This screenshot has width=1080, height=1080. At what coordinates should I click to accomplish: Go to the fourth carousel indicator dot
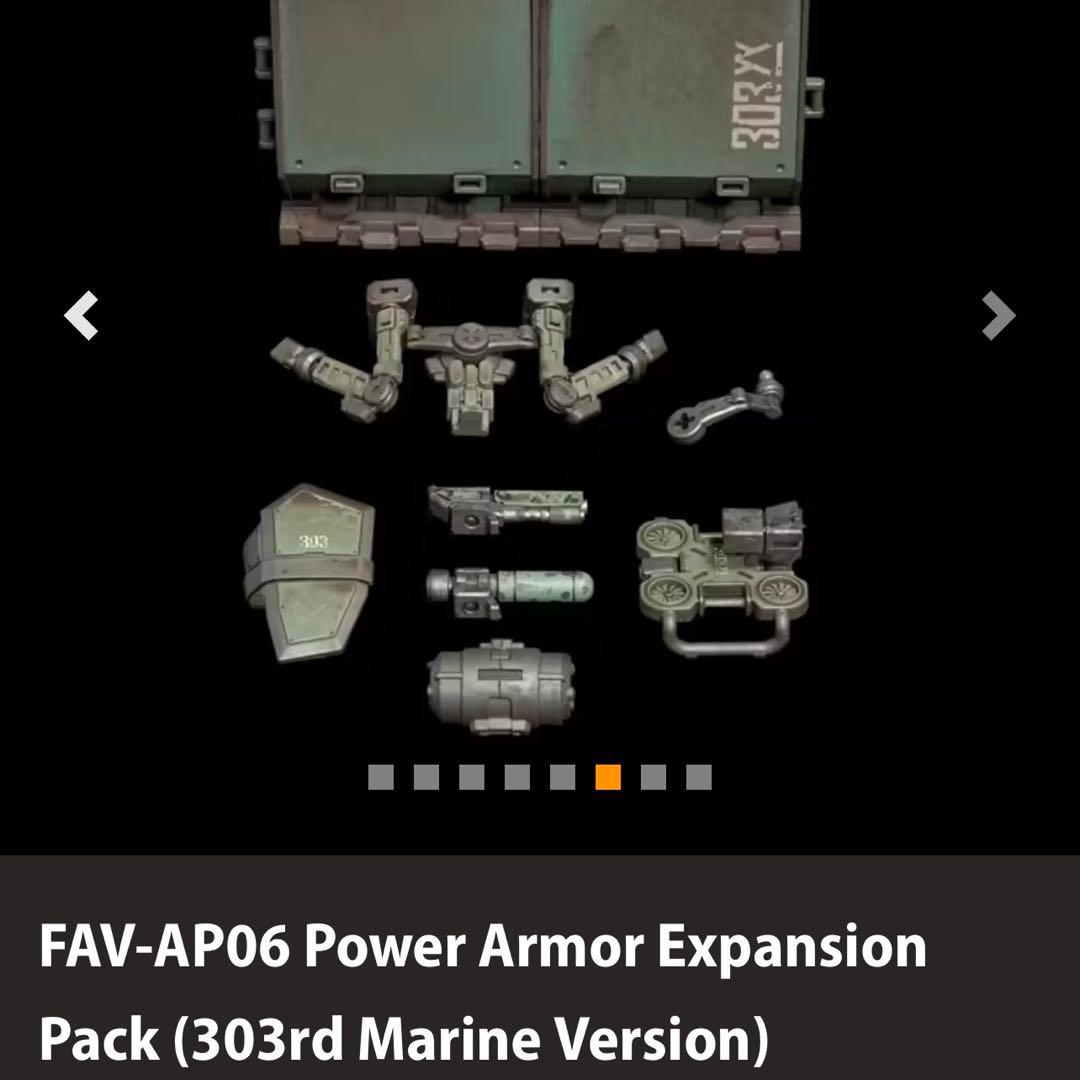517,777
